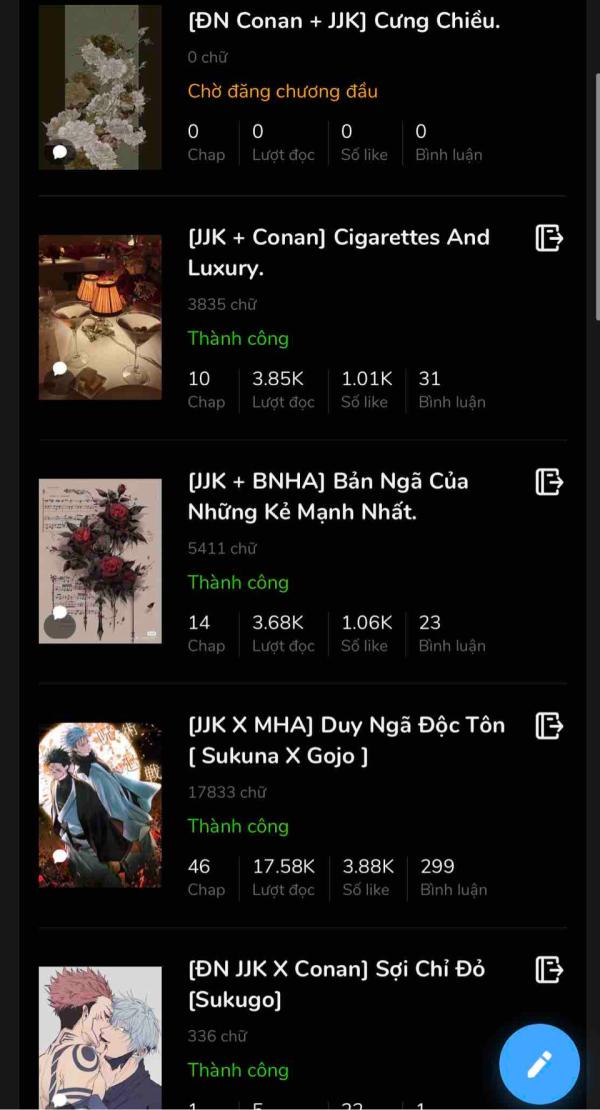Write a new story with the pencil button
The image size is (600, 1110).
539,1064
